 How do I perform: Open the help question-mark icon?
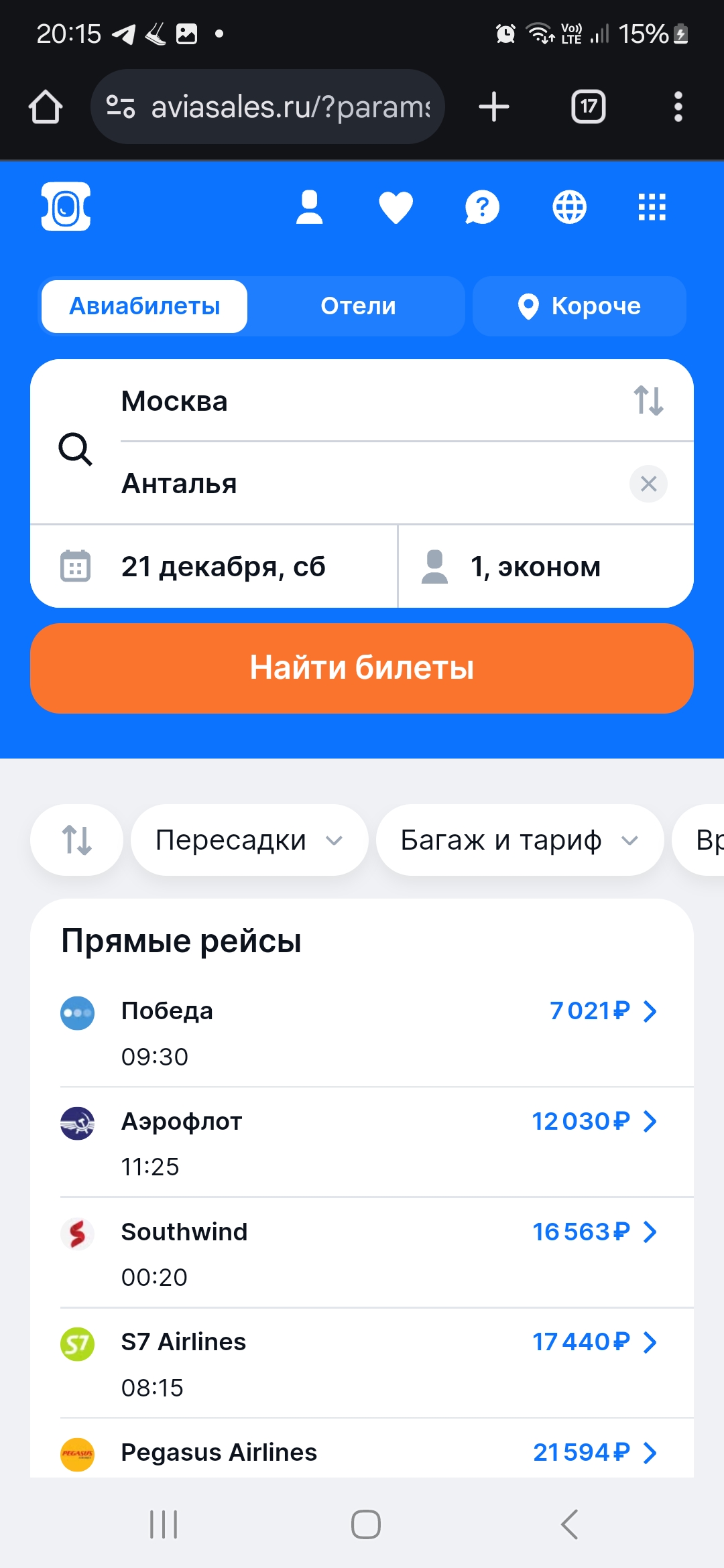click(x=482, y=207)
